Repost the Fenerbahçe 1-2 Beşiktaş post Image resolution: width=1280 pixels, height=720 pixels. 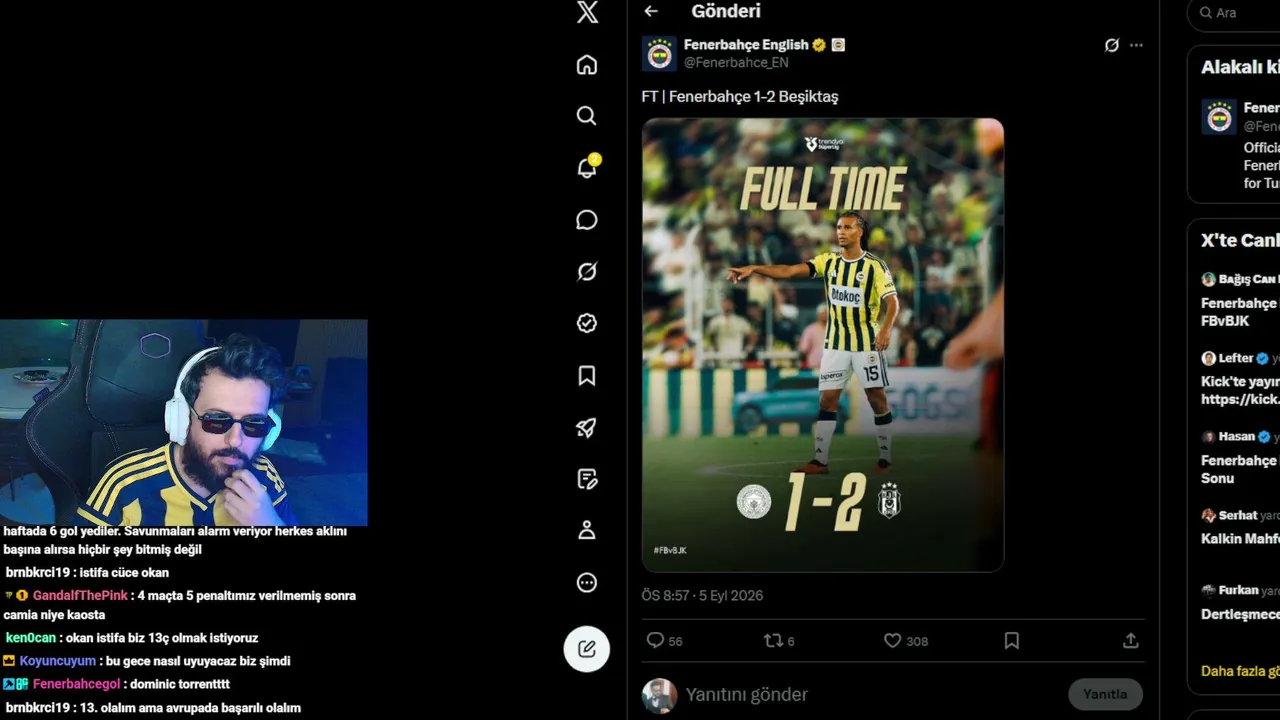click(x=778, y=641)
